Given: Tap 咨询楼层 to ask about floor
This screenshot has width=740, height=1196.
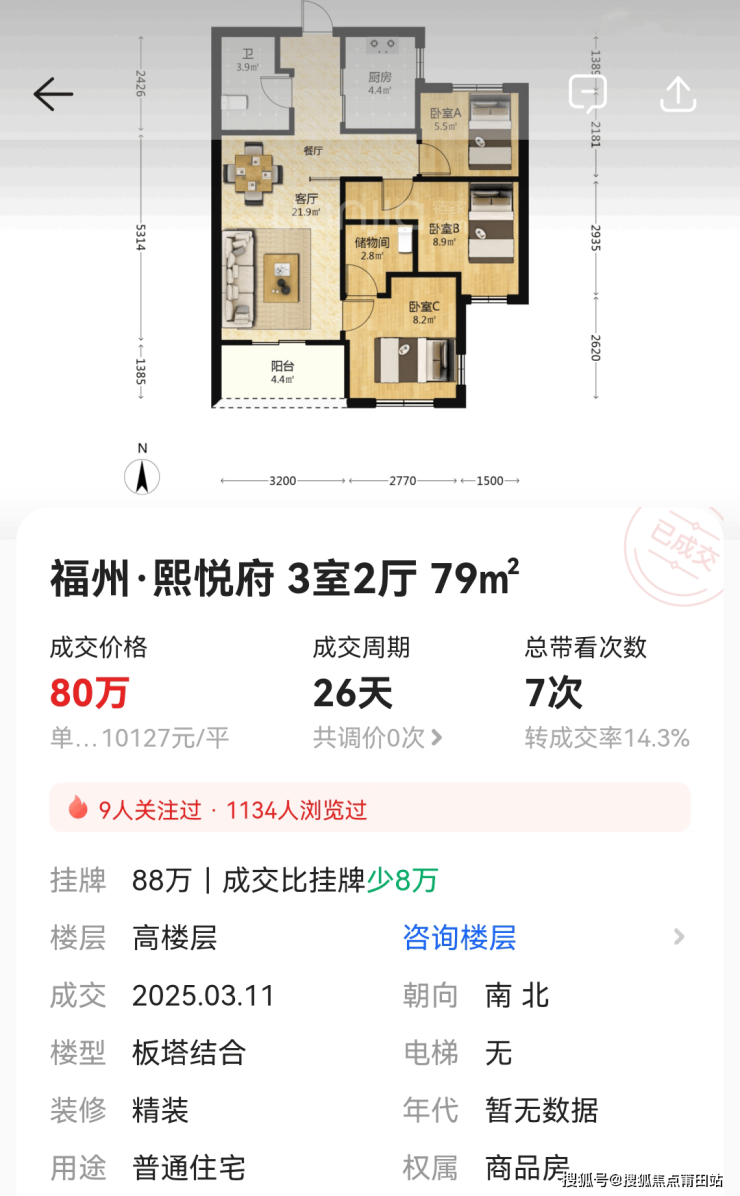Looking at the screenshot, I should [459, 938].
